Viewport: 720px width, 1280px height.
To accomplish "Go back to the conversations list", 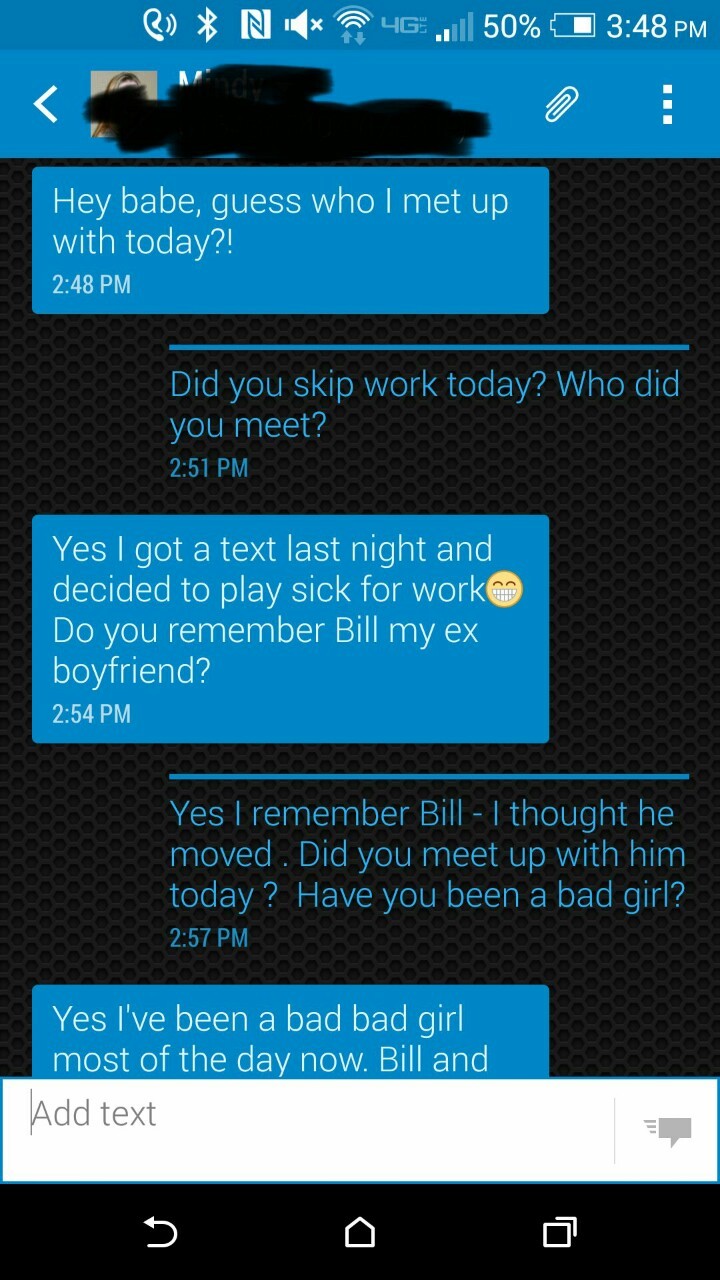I will (46, 104).
